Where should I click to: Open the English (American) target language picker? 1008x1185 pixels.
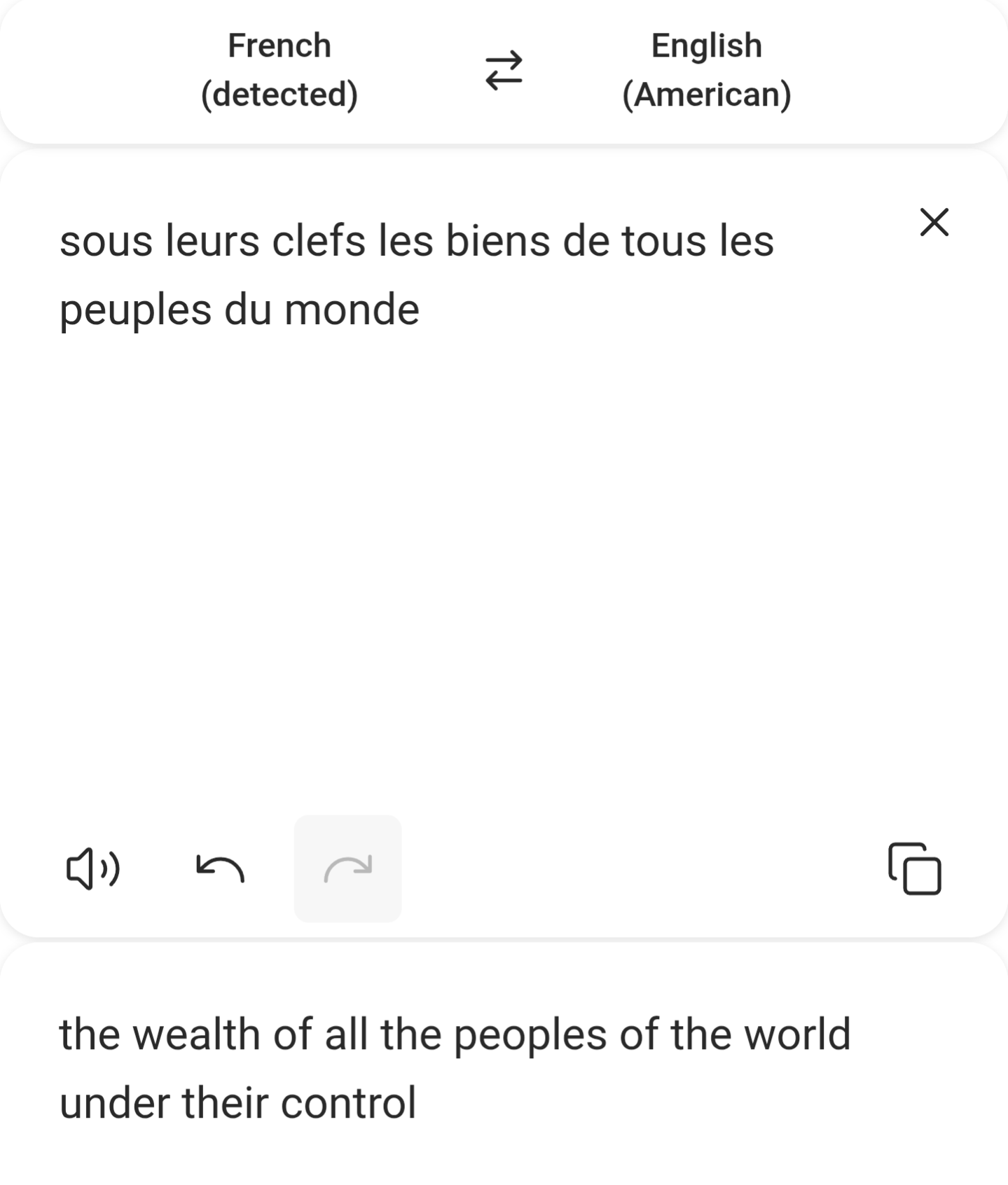click(706, 69)
